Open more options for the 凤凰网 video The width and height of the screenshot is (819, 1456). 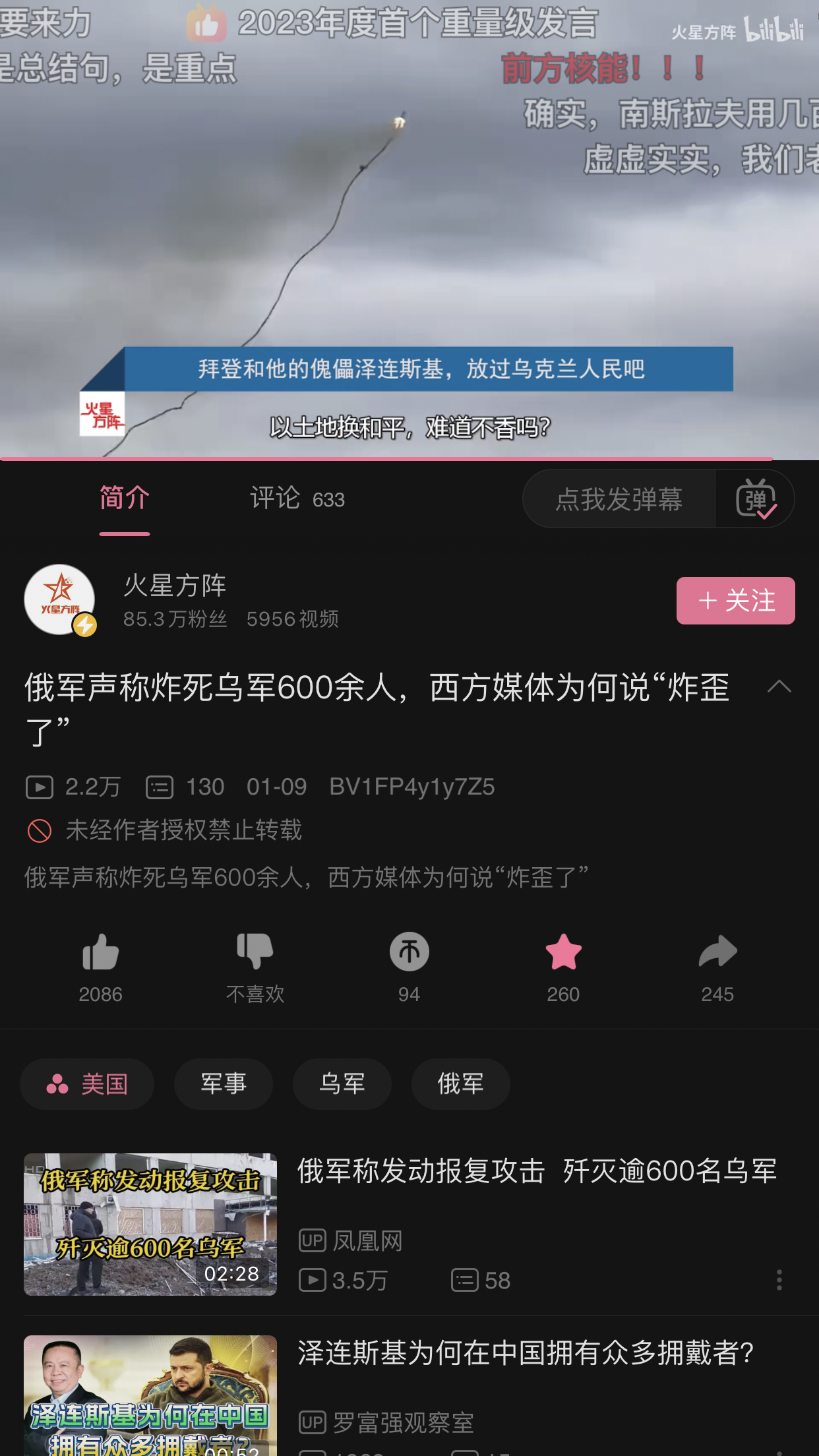(x=779, y=1280)
